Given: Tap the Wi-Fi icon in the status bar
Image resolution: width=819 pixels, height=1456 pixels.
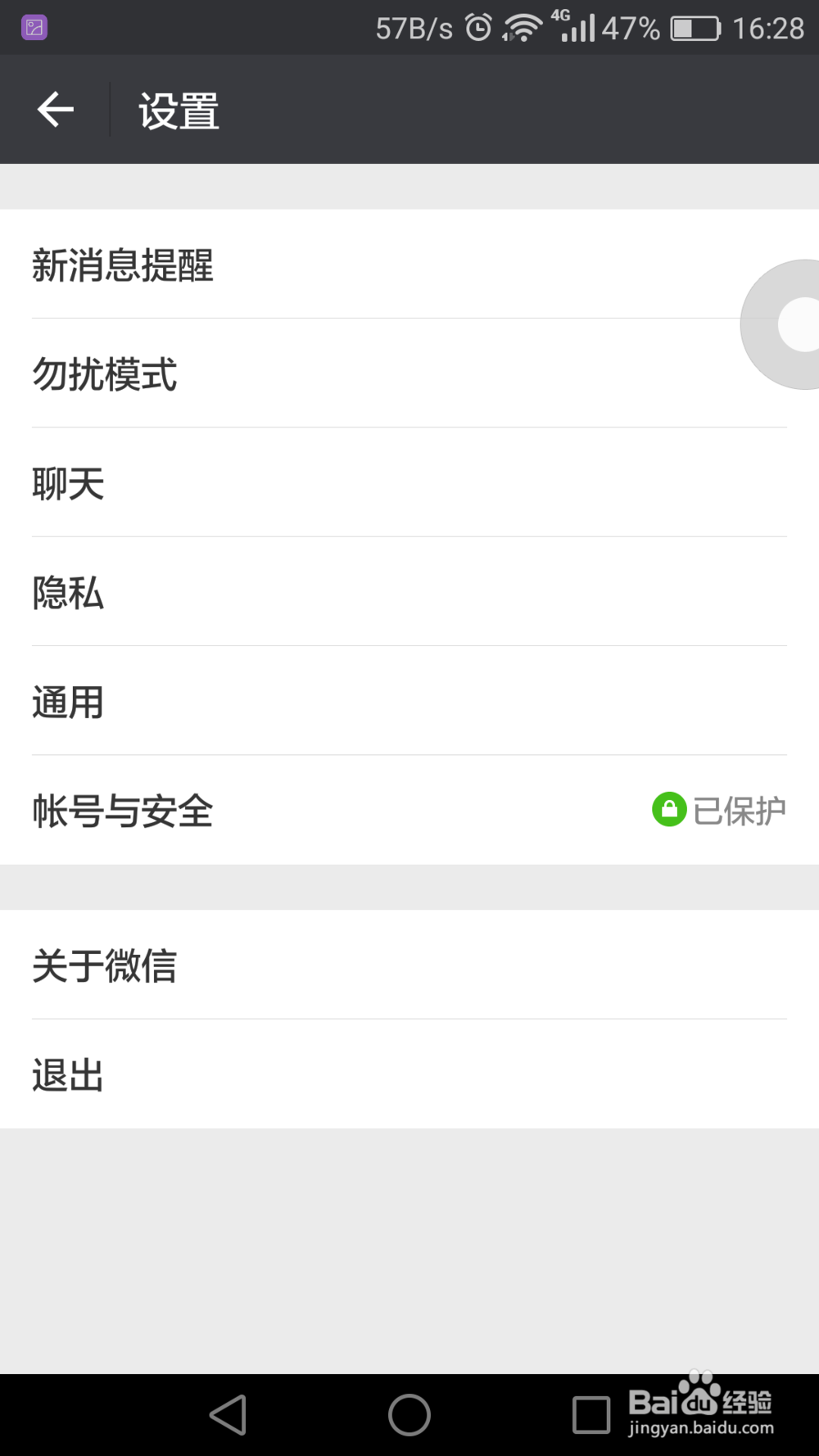Looking at the screenshot, I should [x=522, y=27].
